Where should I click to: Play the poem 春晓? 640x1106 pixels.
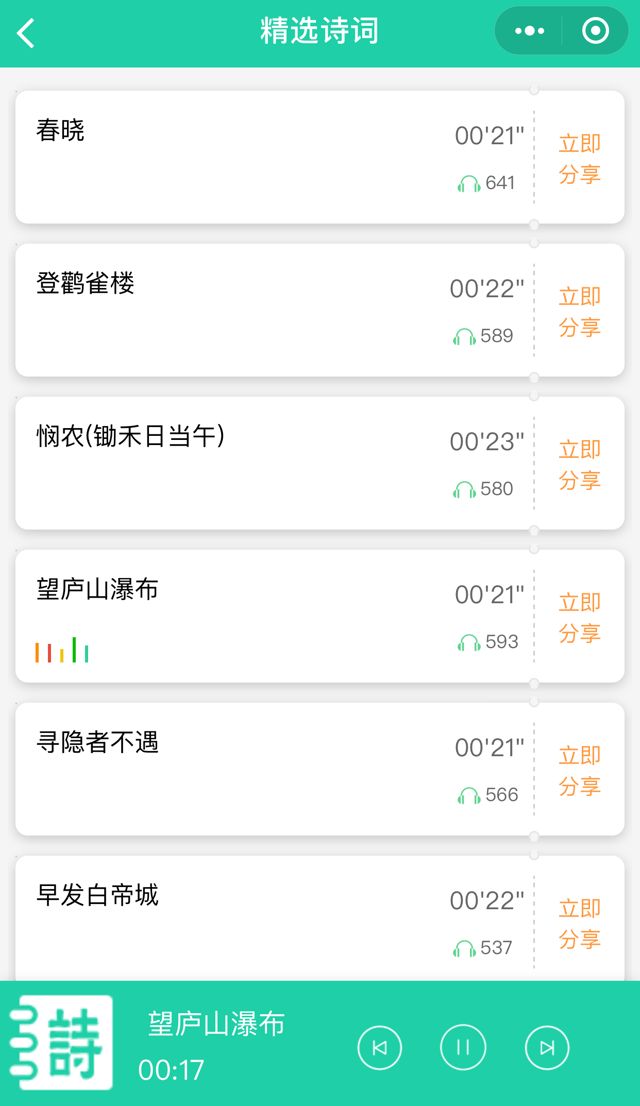point(270,157)
